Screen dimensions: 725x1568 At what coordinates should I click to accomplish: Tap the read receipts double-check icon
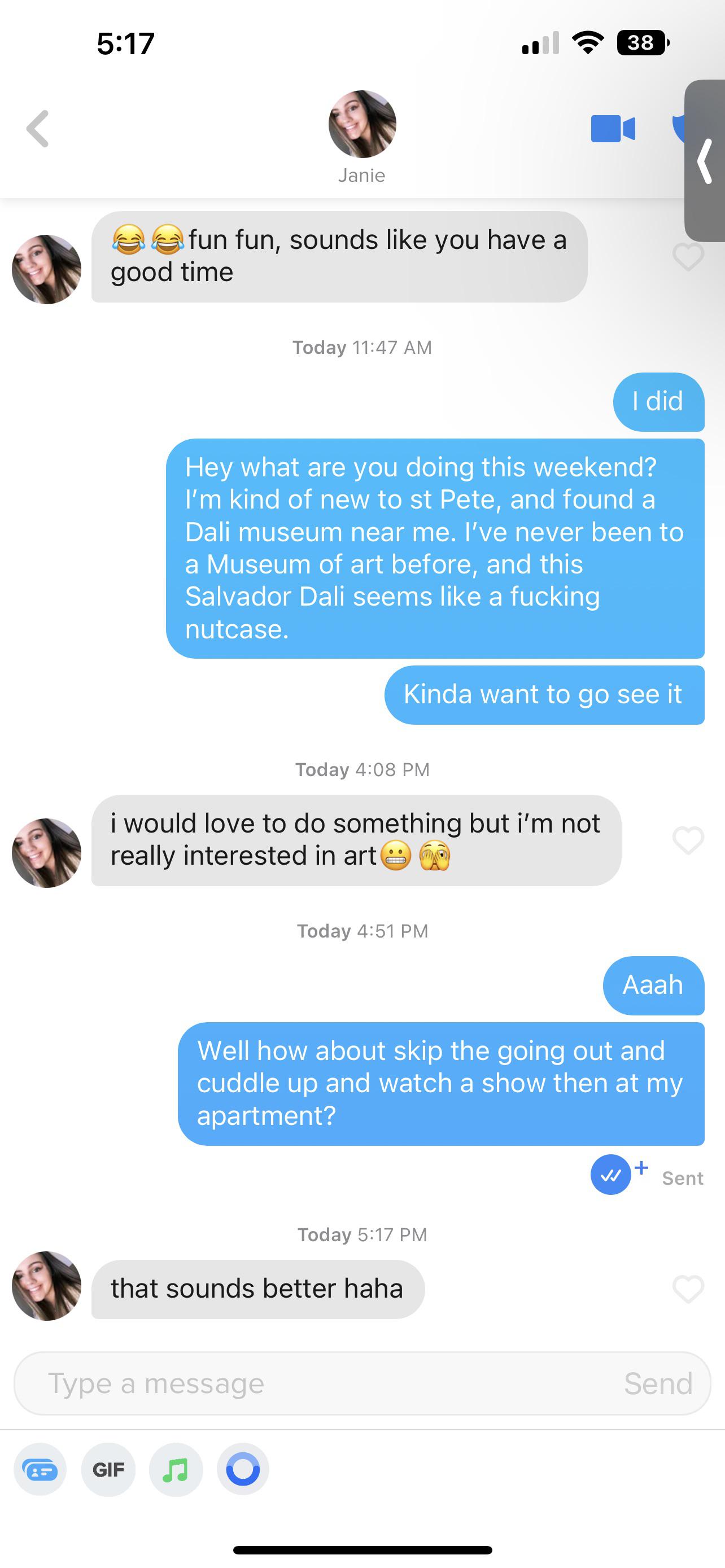pyautogui.click(x=610, y=1175)
